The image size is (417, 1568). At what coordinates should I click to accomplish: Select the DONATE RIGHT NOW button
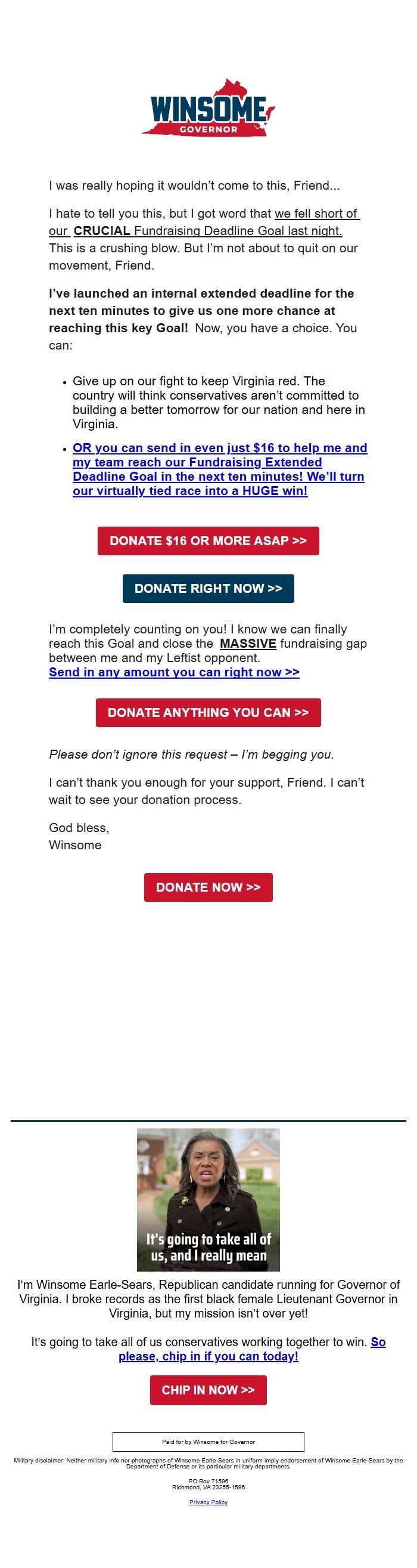coord(208,588)
